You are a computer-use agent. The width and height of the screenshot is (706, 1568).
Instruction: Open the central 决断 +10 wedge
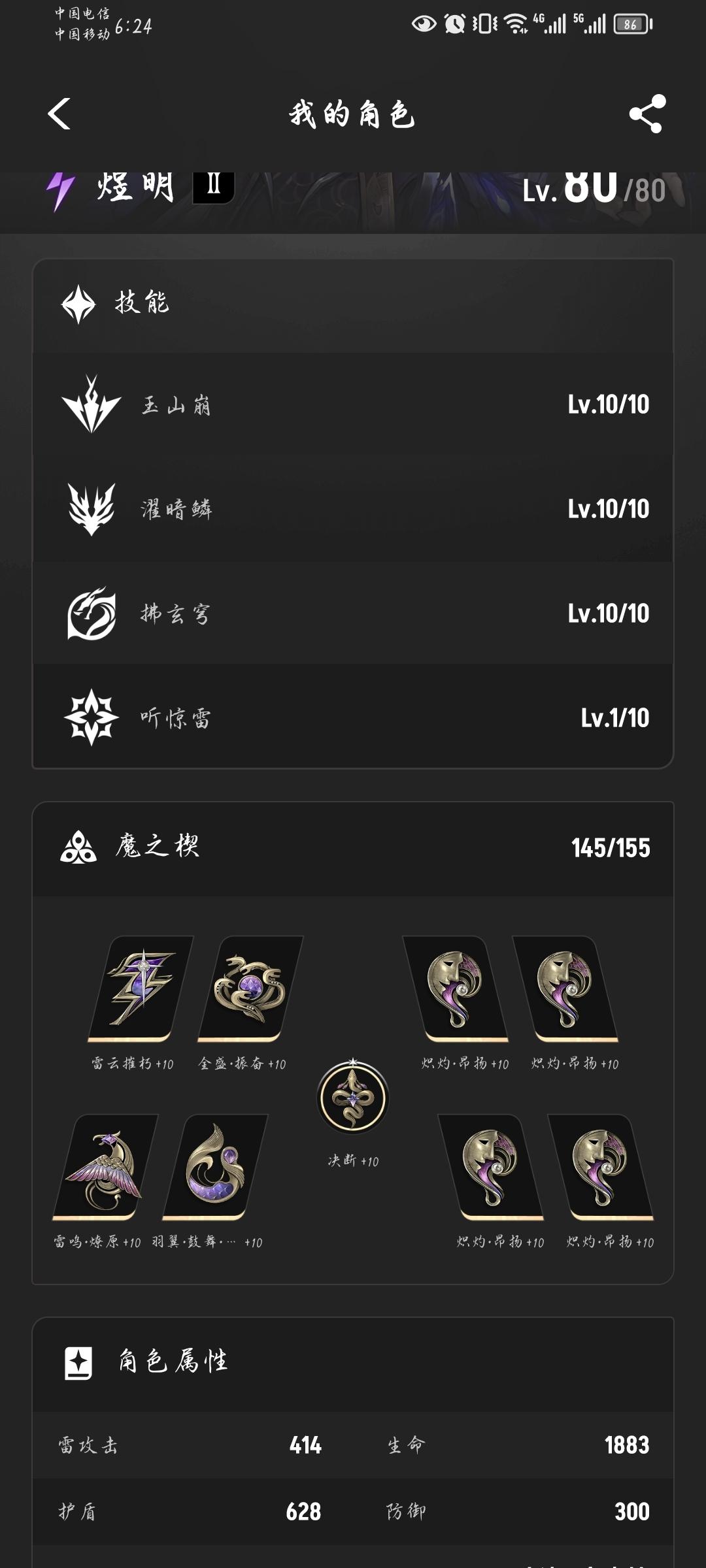[353, 1098]
